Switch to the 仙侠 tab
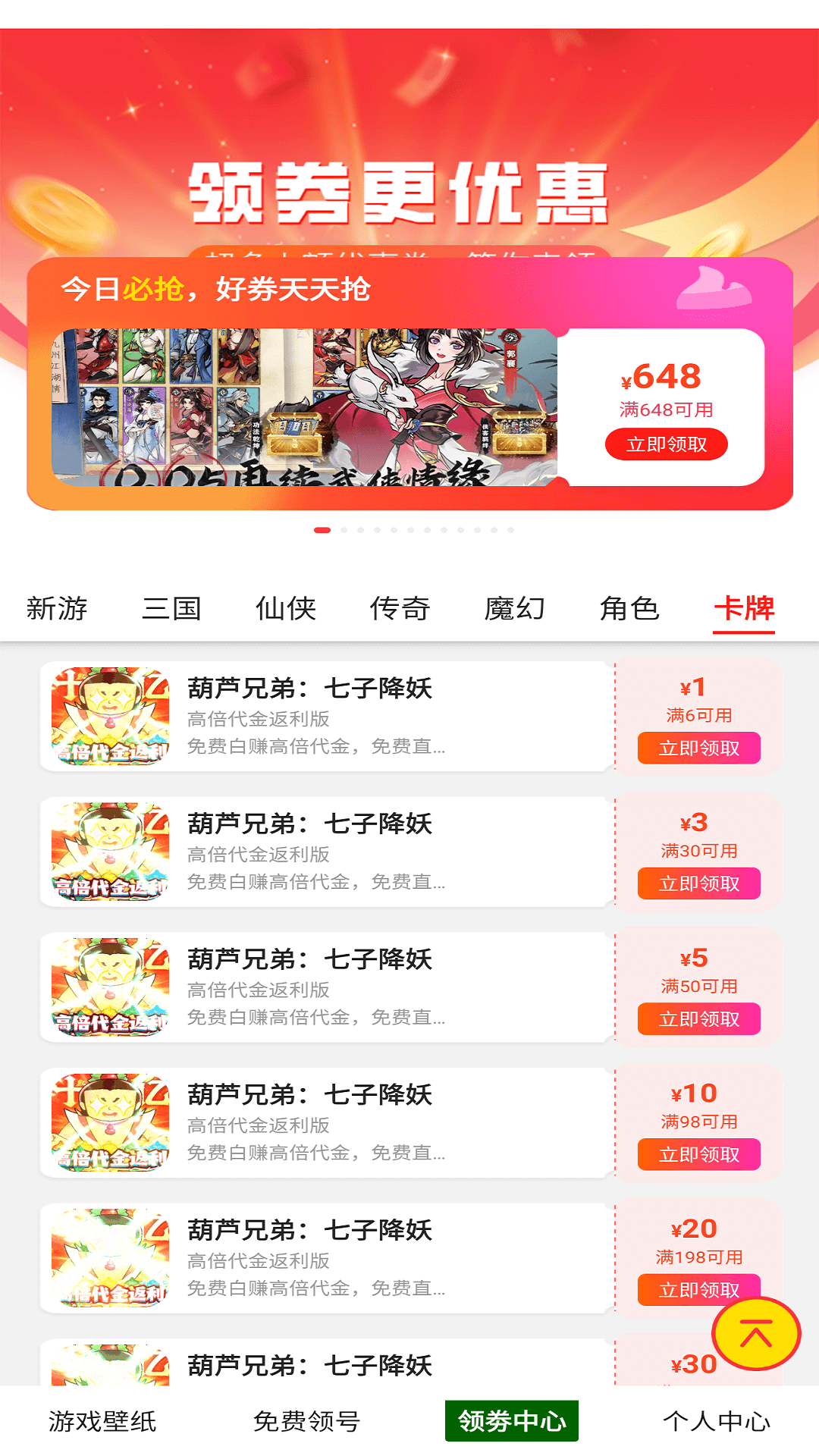This screenshot has width=819, height=1456. pos(287,607)
